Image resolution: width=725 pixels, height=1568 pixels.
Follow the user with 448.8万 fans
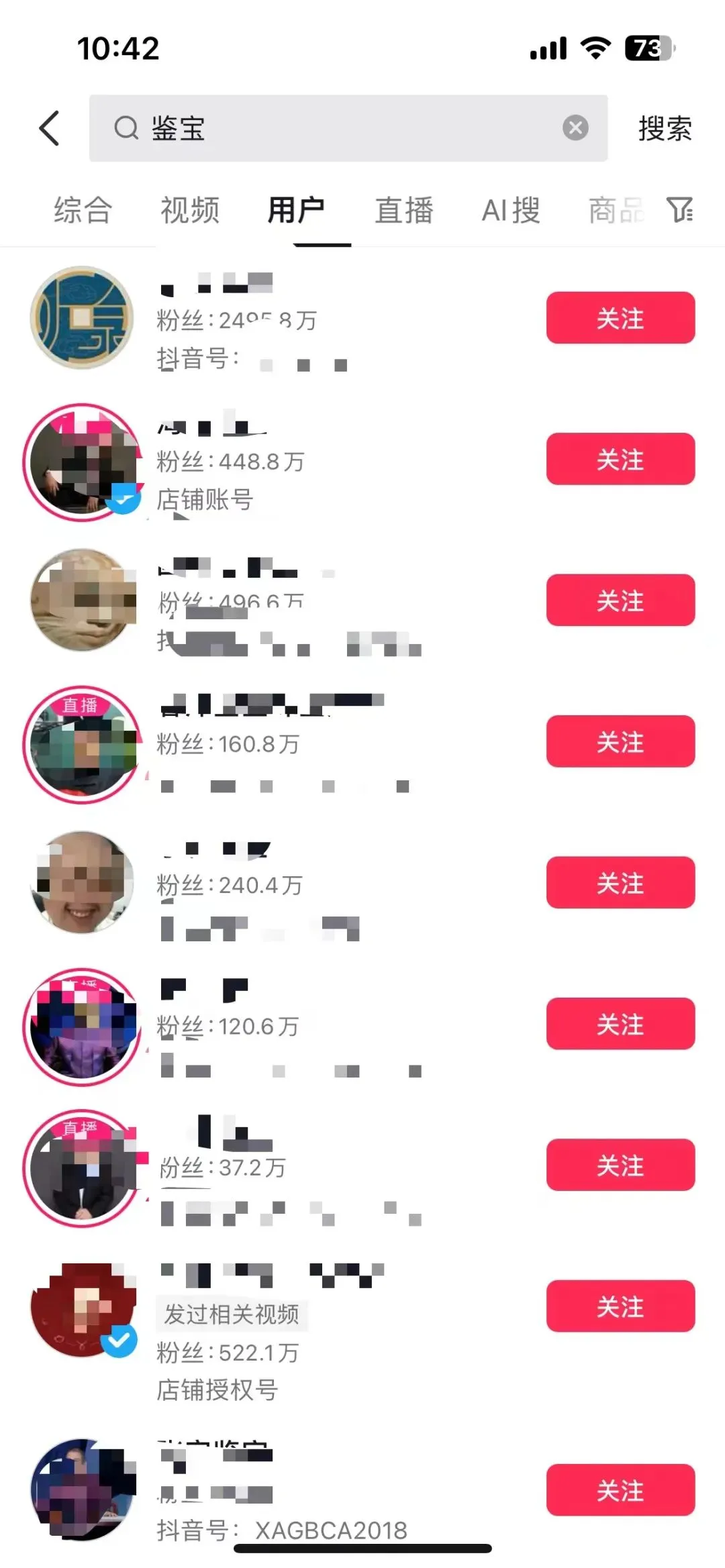point(619,460)
